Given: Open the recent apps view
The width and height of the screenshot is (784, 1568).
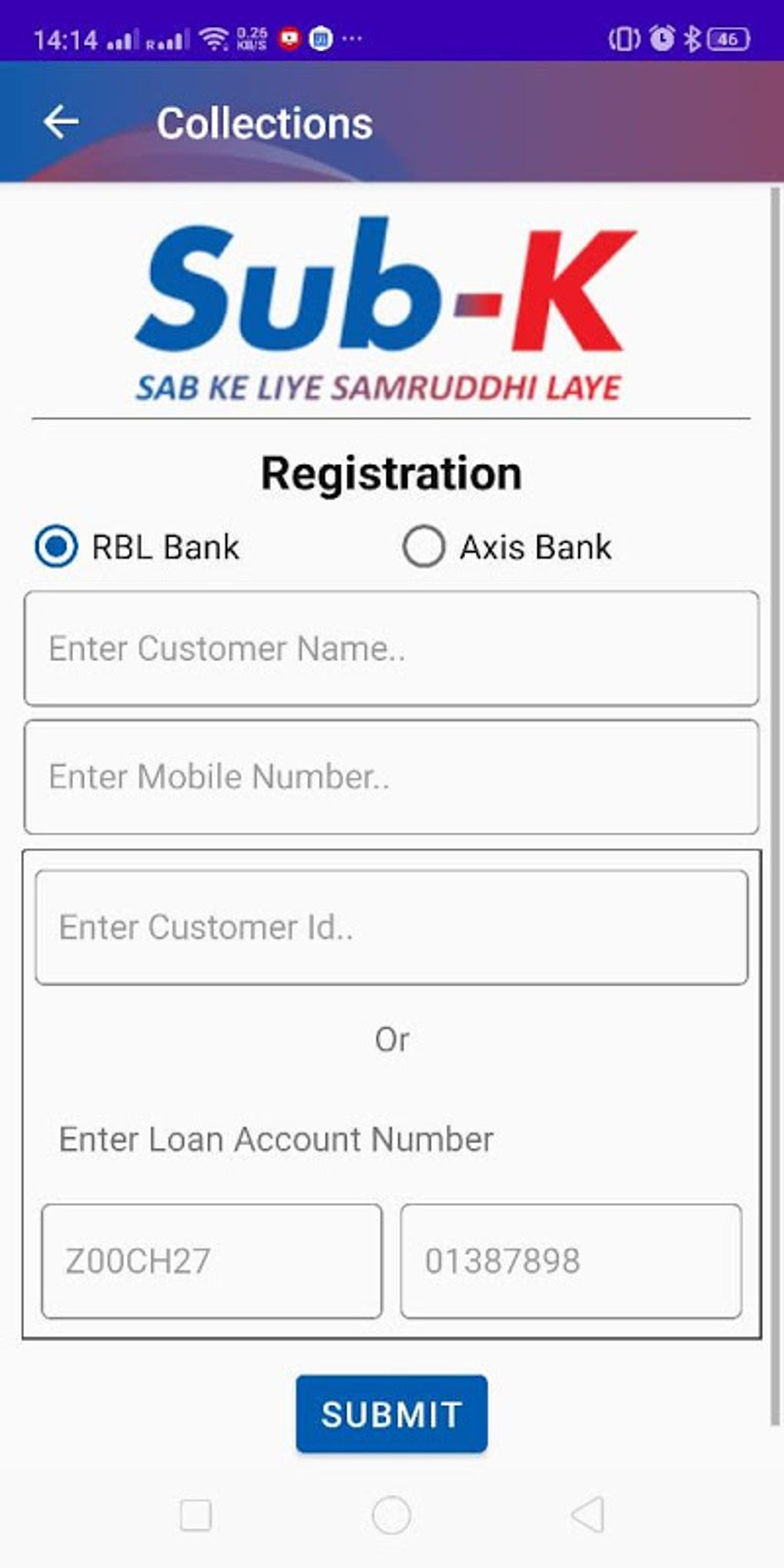Looking at the screenshot, I should [195, 1515].
